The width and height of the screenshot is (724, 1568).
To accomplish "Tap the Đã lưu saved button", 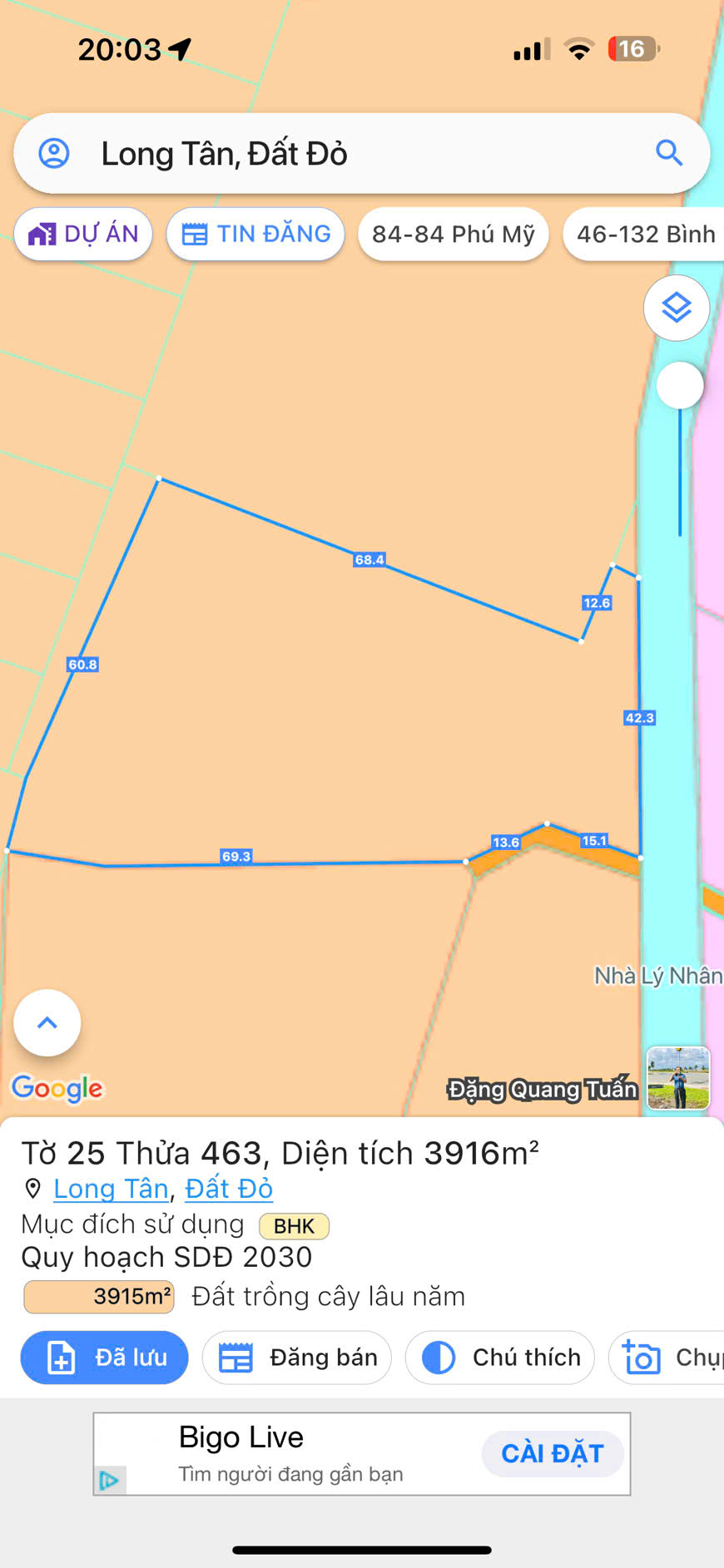I will [x=105, y=1358].
